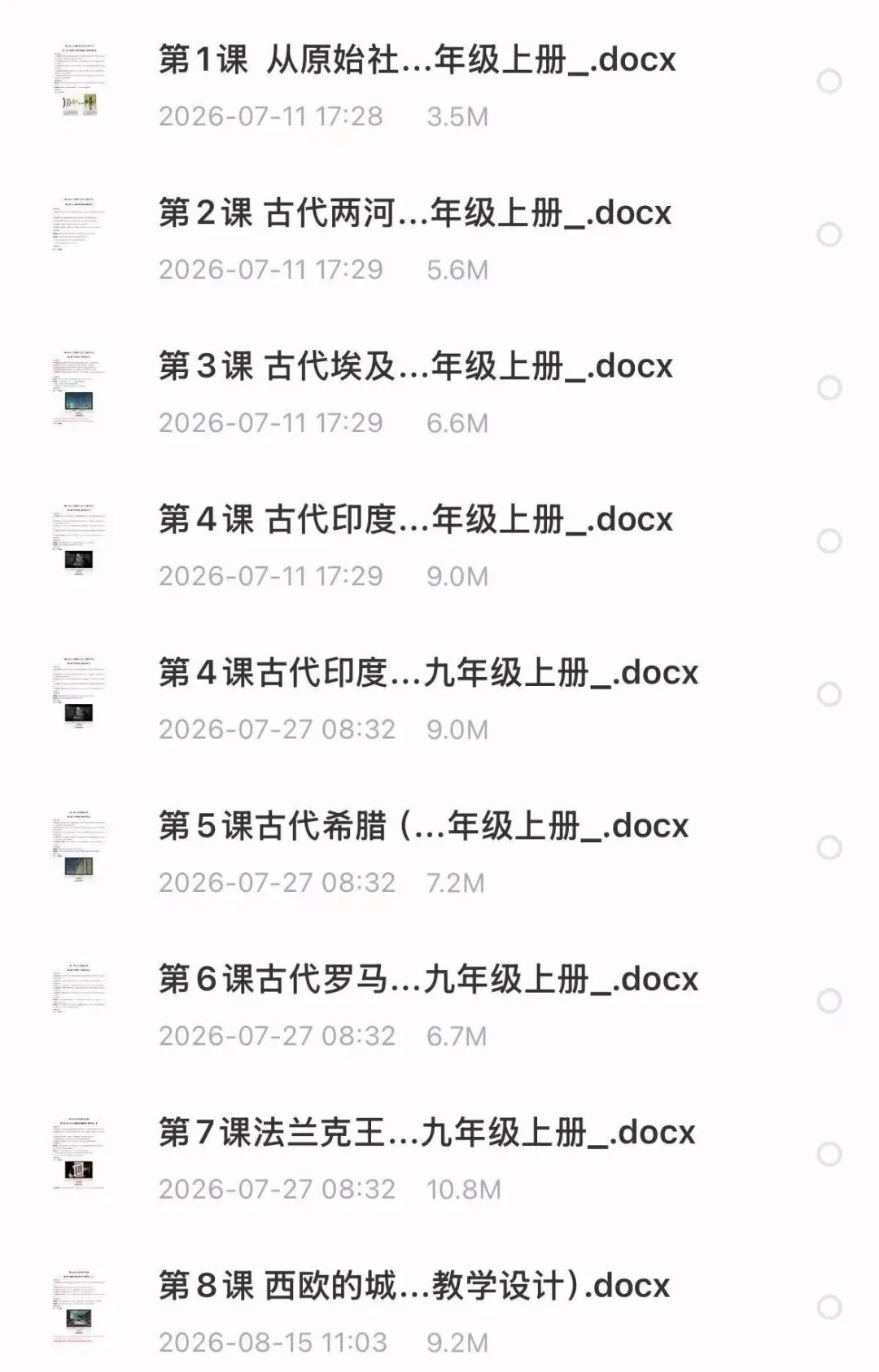879x1372 pixels.
Task: Select the 第8课 西欧的城 file circle
Action: coord(829,1307)
